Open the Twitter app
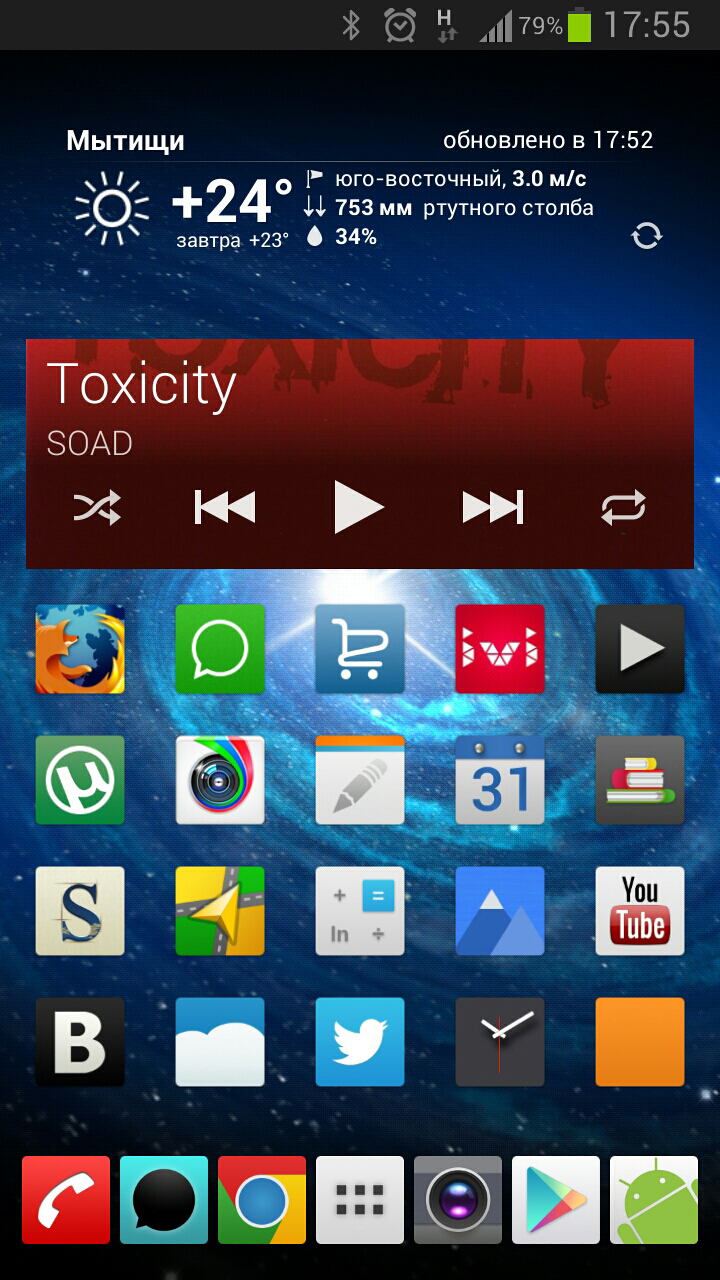 pyautogui.click(x=360, y=1042)
